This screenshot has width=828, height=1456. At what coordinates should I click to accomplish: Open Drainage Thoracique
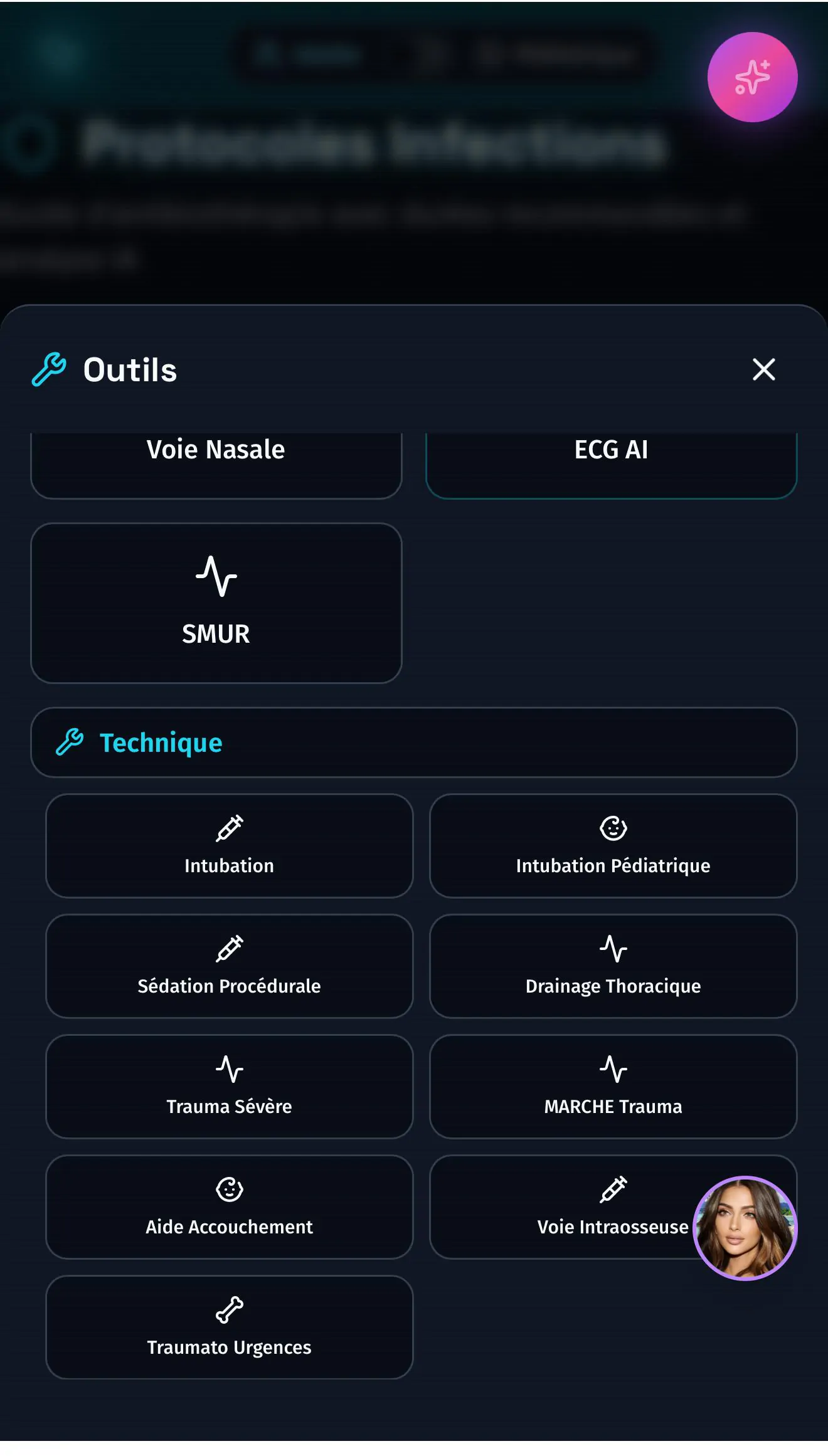pos(613,966)
